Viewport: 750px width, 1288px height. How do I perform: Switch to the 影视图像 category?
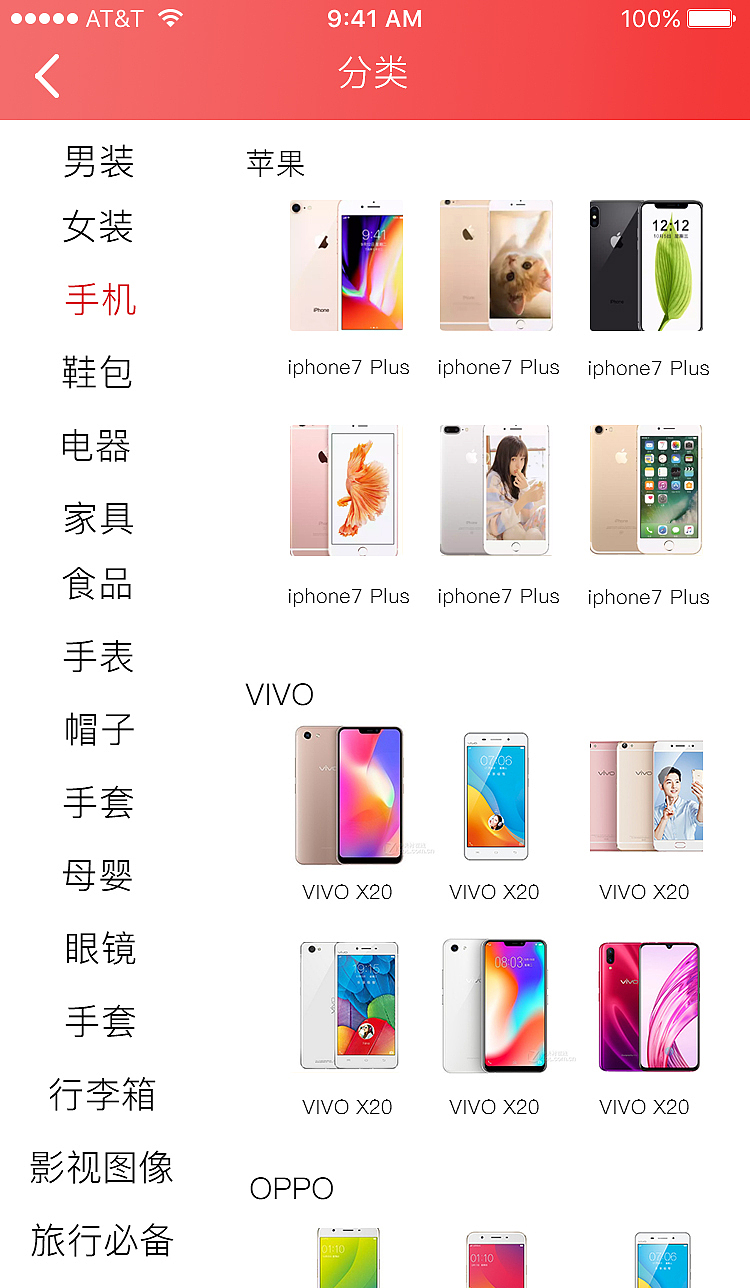tap(102, 1167)
